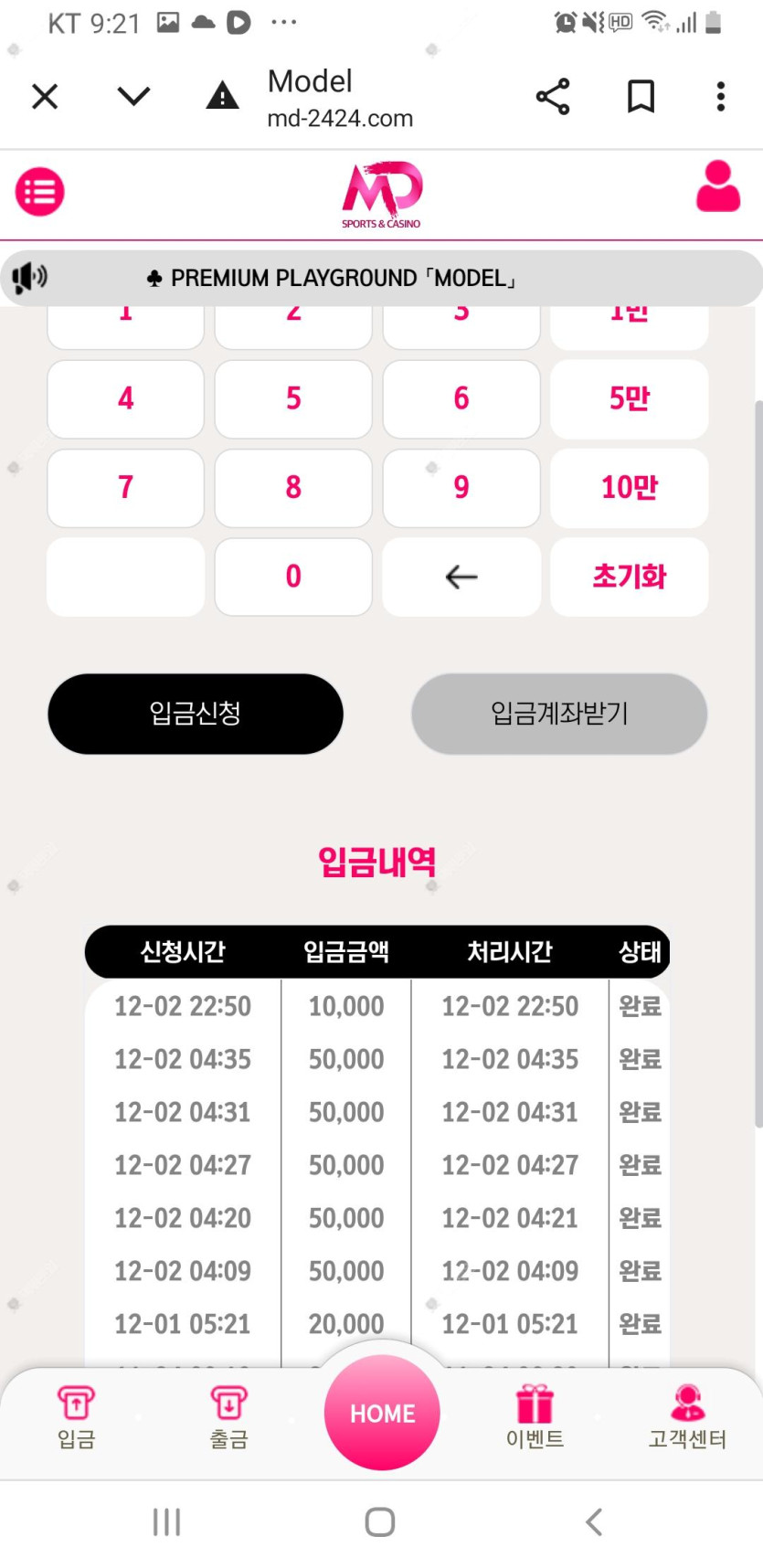
Task: Add 5만 to the deposit amount
Action: click(x=629, y=398)
